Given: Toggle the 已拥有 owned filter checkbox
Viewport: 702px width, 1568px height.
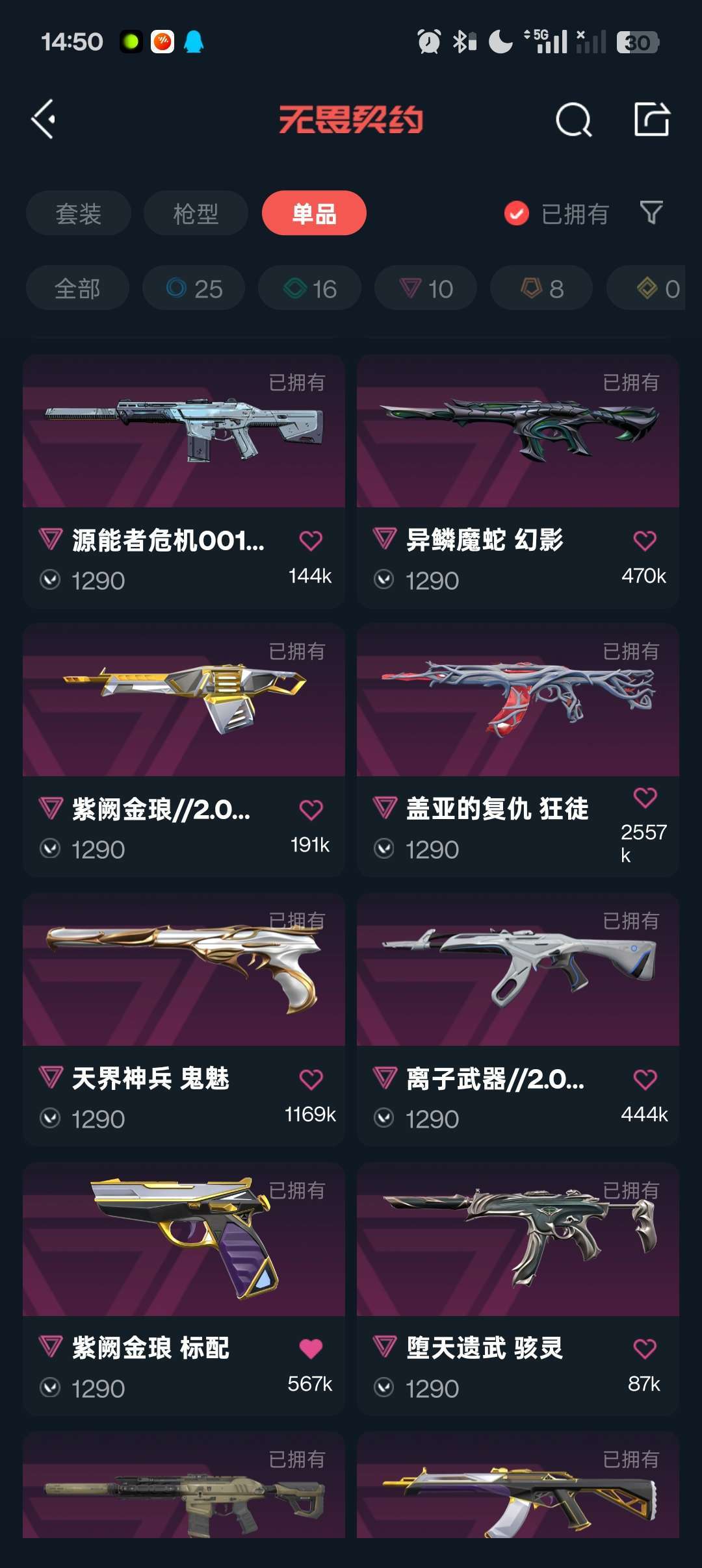Looking at the screenshot, I should click(515, 212).
